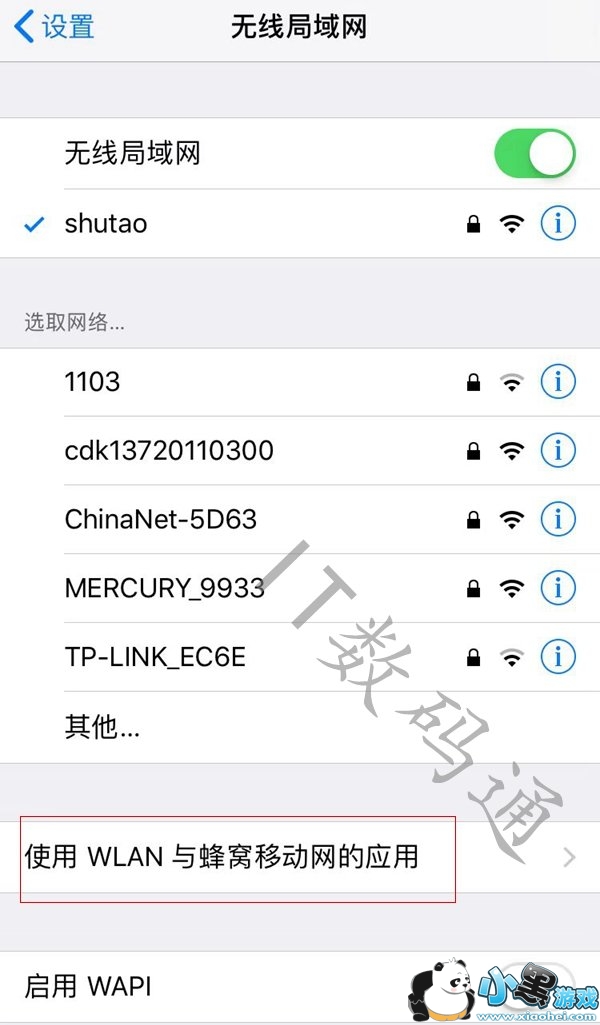Open 使用 WLAN 与蜂窝移动网的应用
This screenshot has height=1025, width=600.
(x=300, y=857)
